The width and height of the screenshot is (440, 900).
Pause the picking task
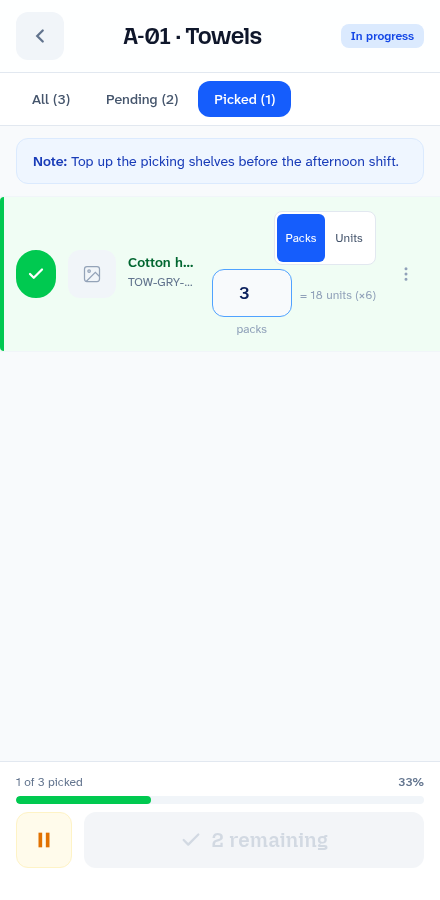pyautogui.click(x=44, y=840)
